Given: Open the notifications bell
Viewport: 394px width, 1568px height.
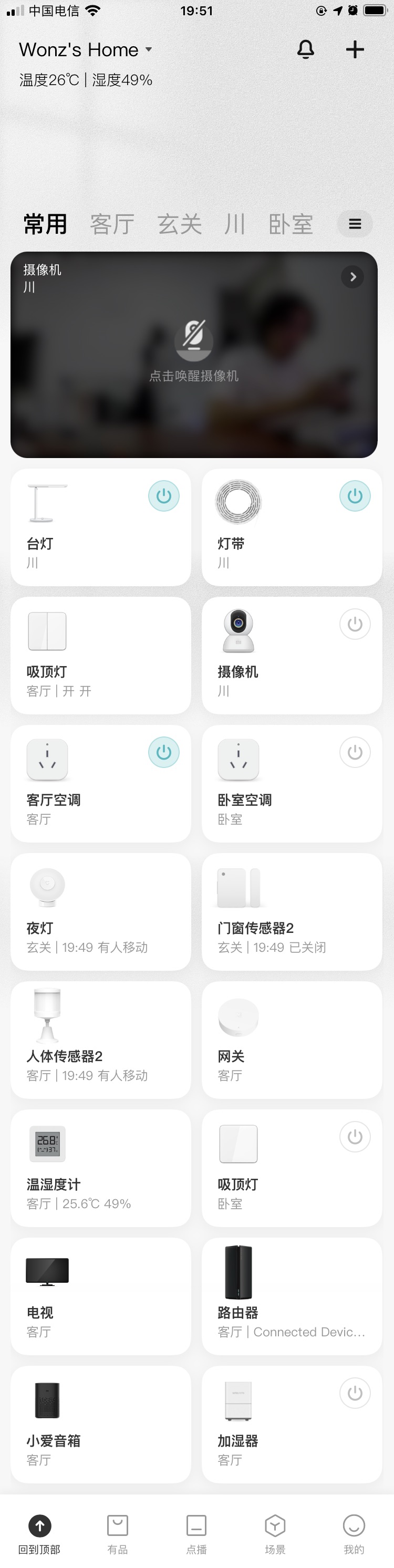Looking at the screenshot, I should click(x=306, y=49).
